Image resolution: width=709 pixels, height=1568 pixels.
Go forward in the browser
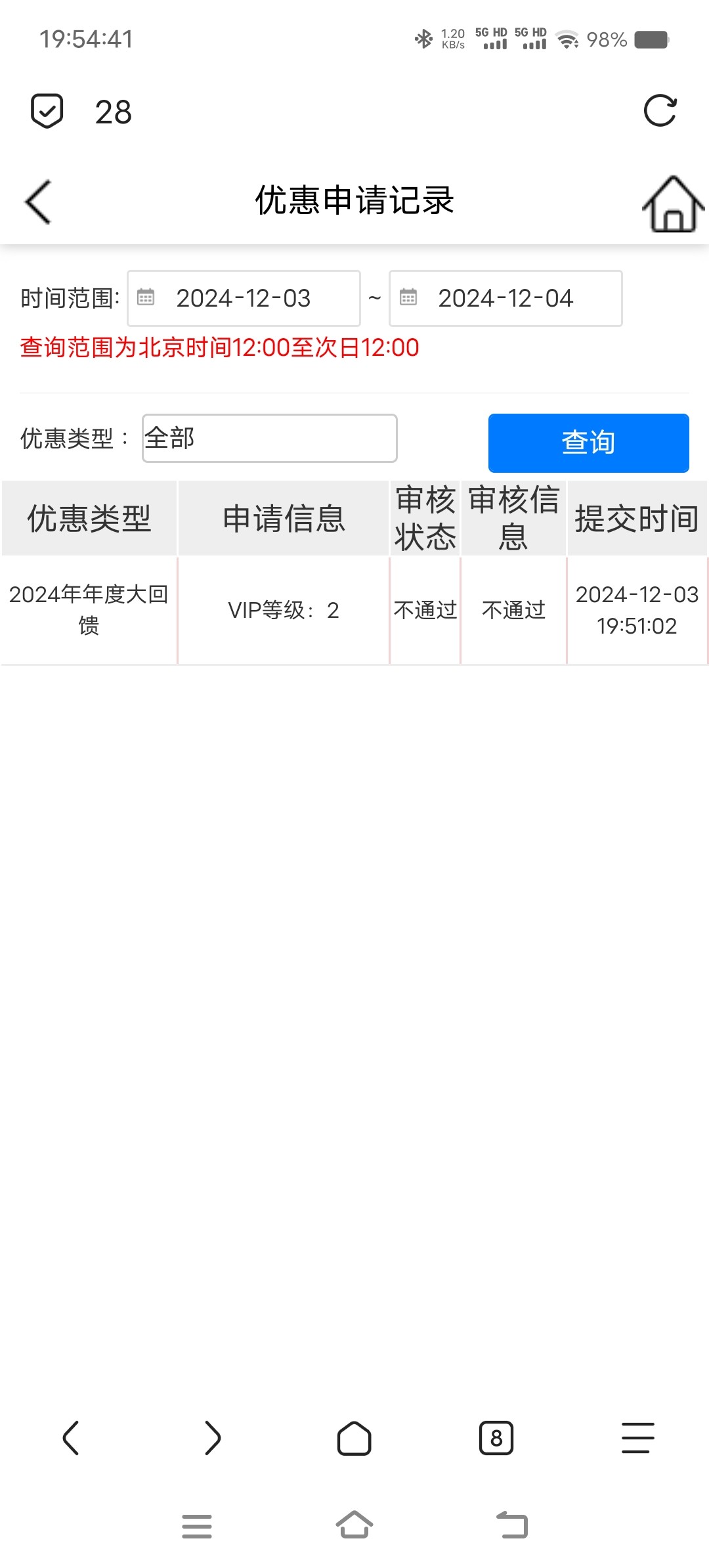(x=213, y=1438)
